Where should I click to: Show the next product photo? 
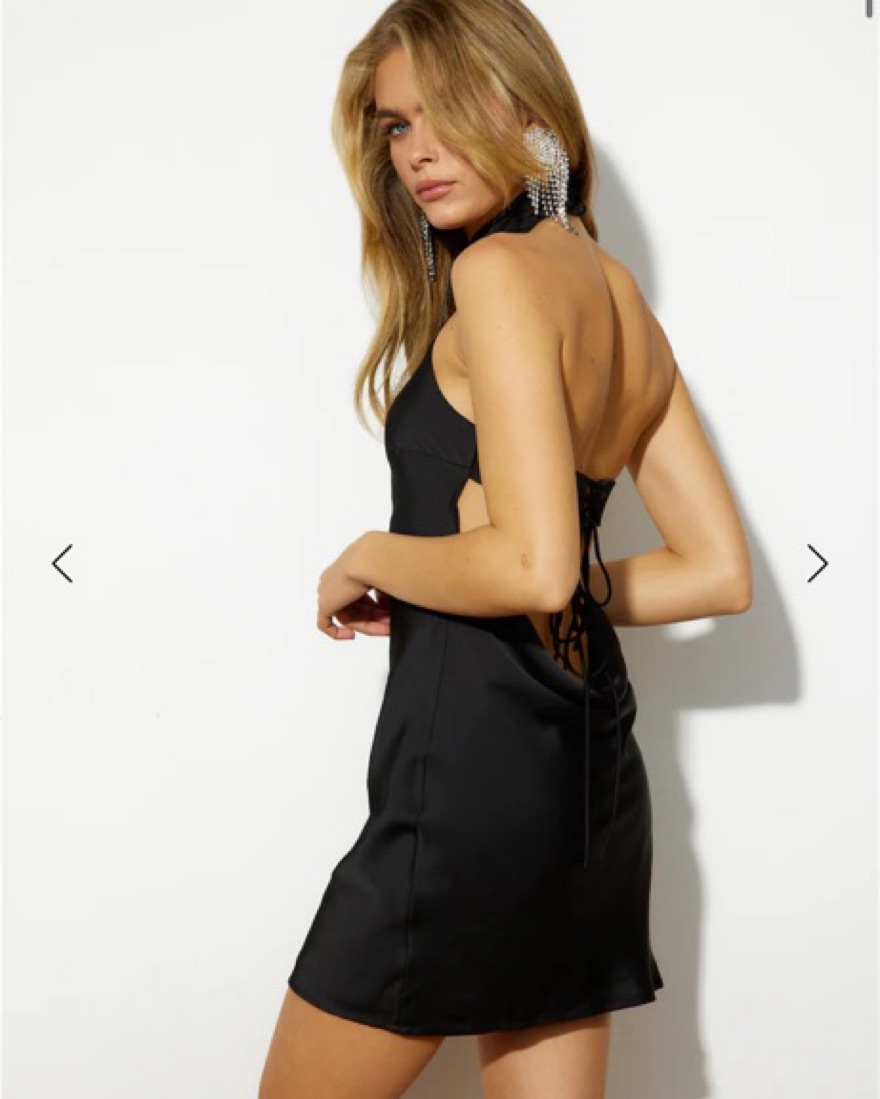point(817,564)
